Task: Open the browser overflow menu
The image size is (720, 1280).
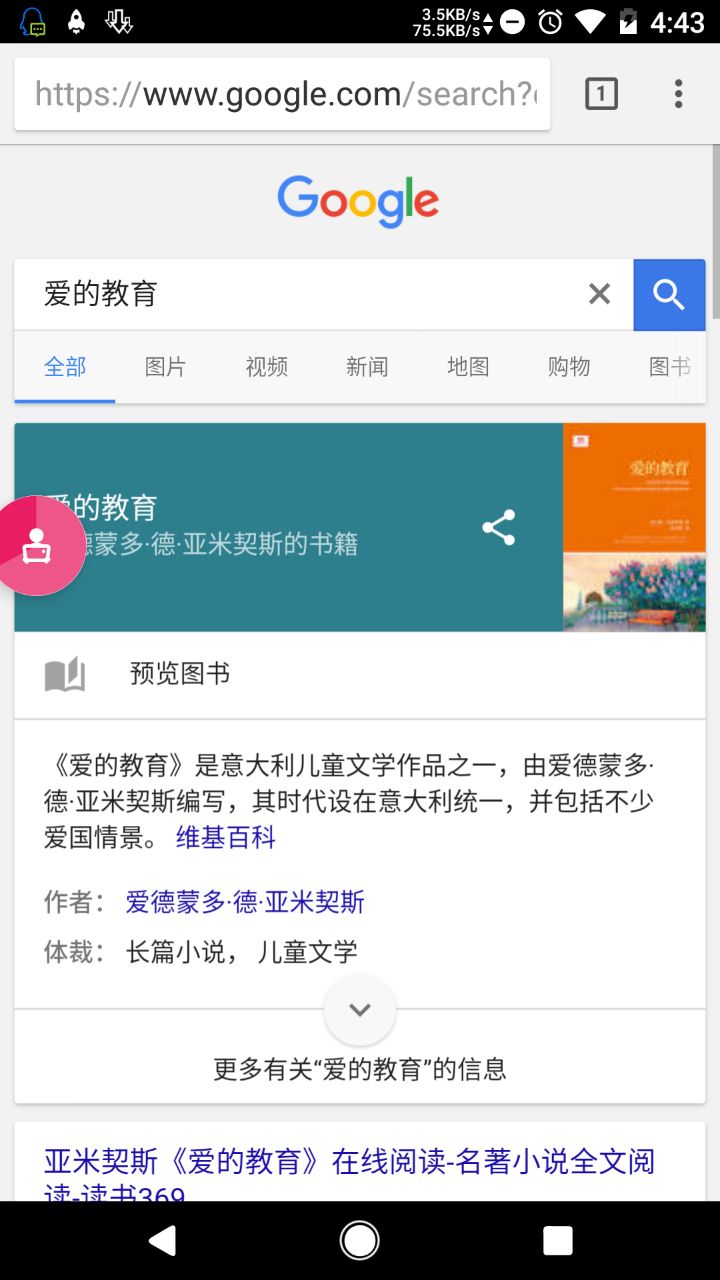Action: click(678, 94)
